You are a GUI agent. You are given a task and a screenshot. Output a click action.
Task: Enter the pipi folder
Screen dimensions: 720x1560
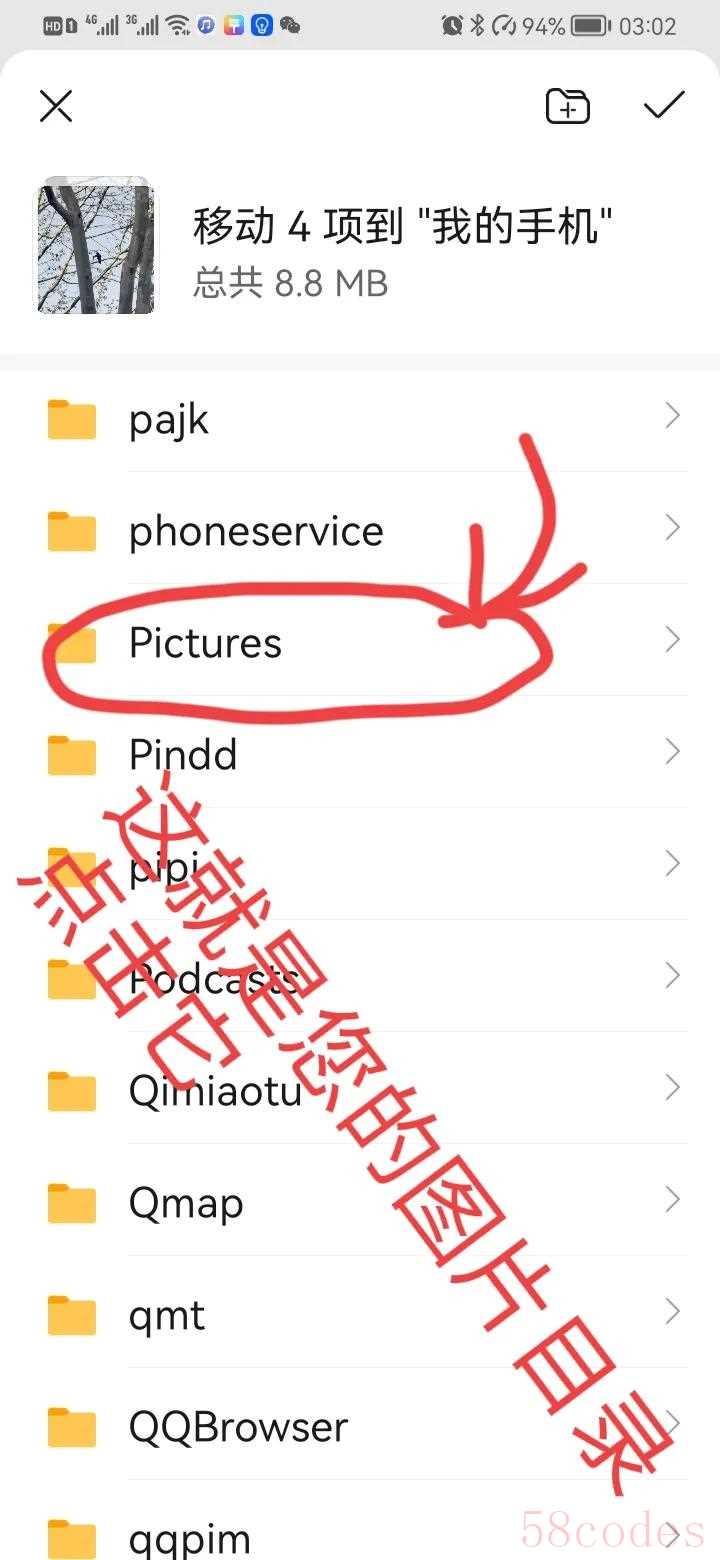click(360, 864)
